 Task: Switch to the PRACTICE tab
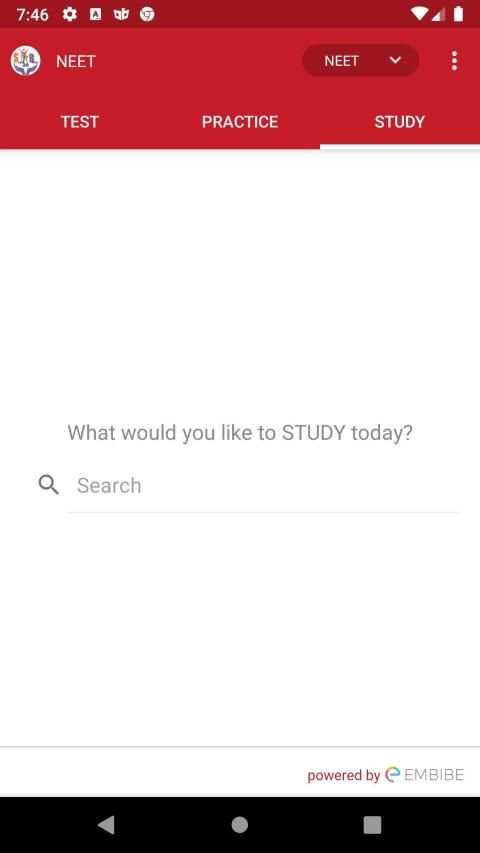[240, 121]
